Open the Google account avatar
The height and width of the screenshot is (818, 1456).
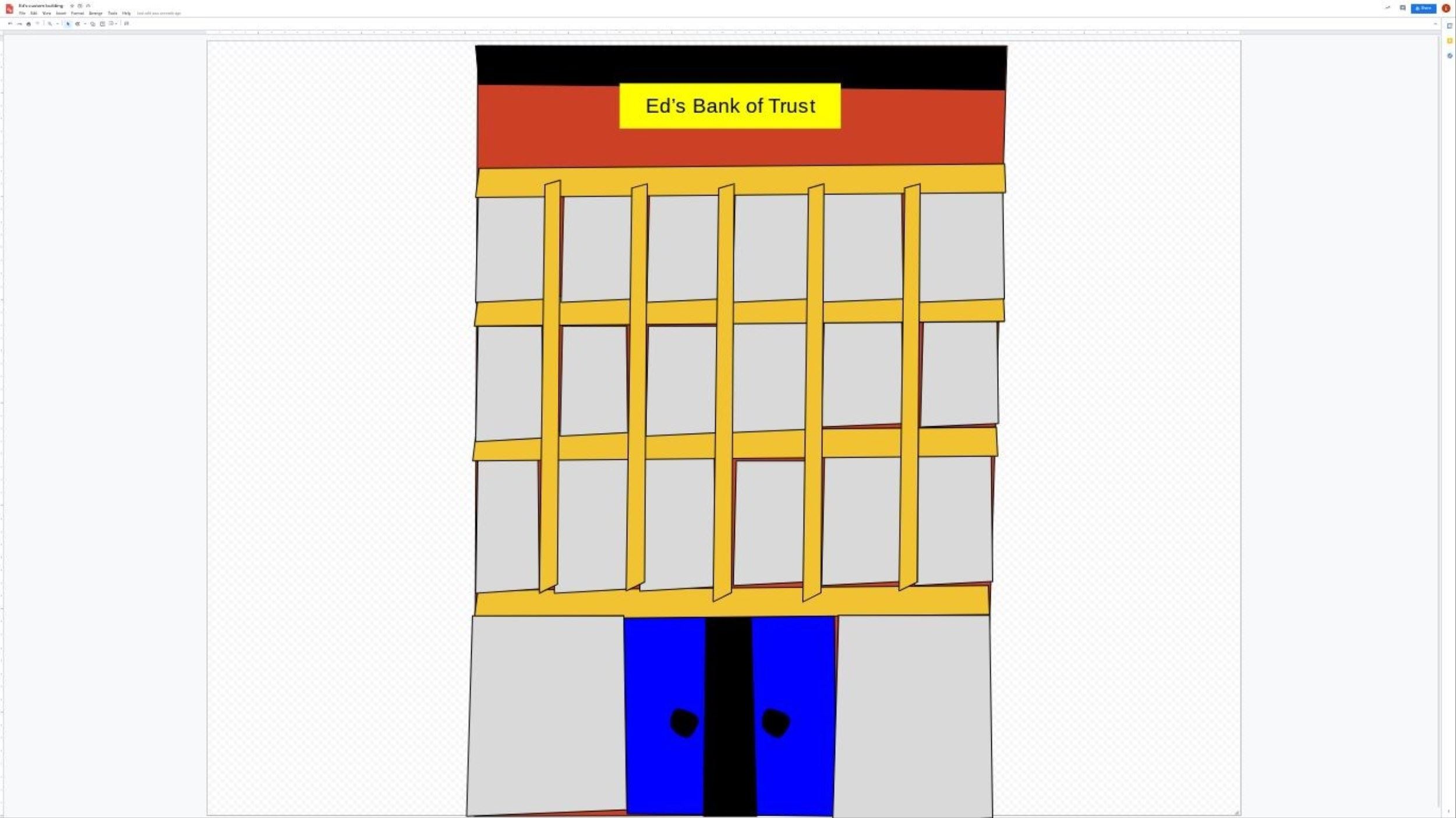coord(1446,8)
